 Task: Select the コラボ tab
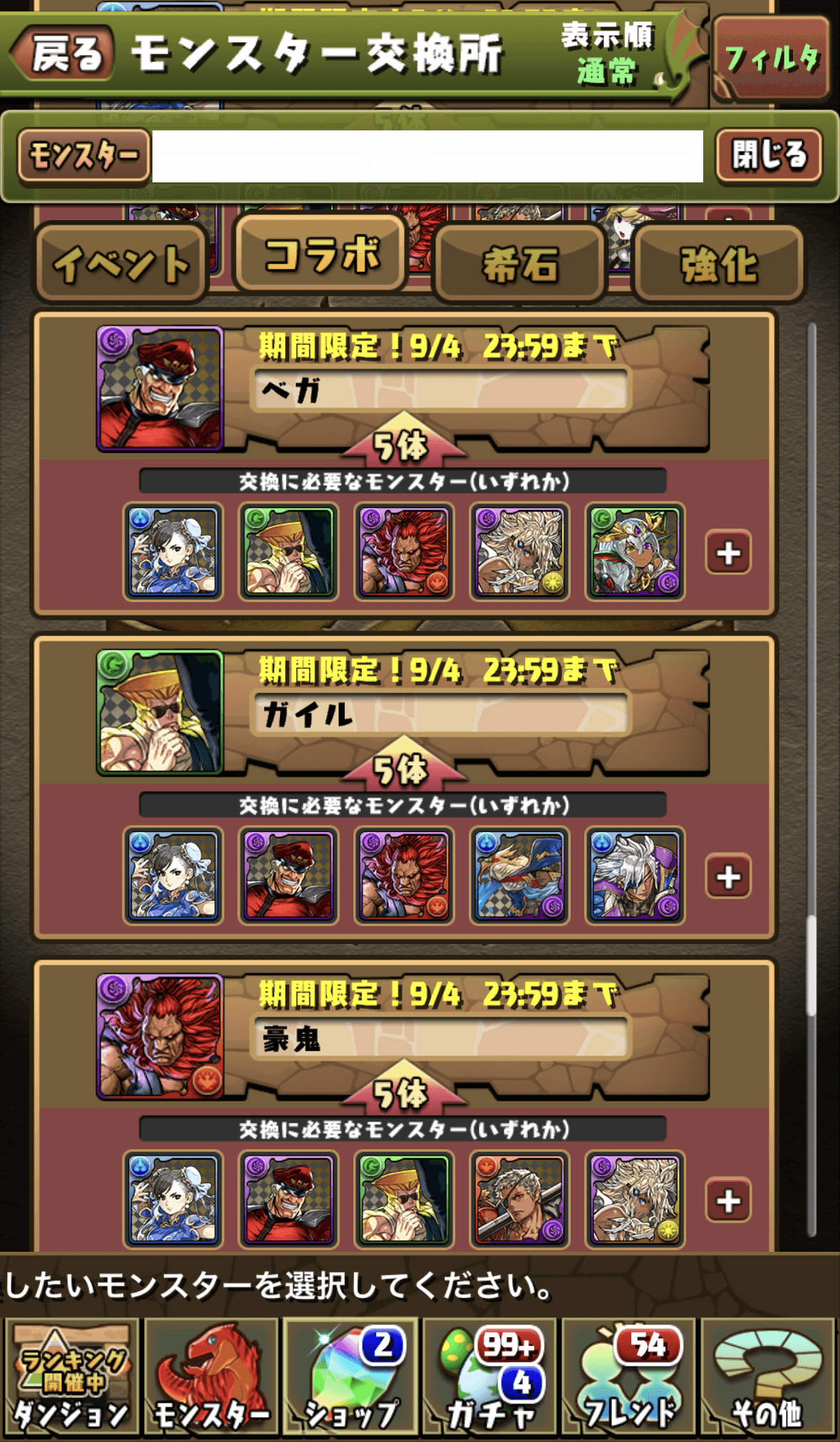tap(321, 254)
